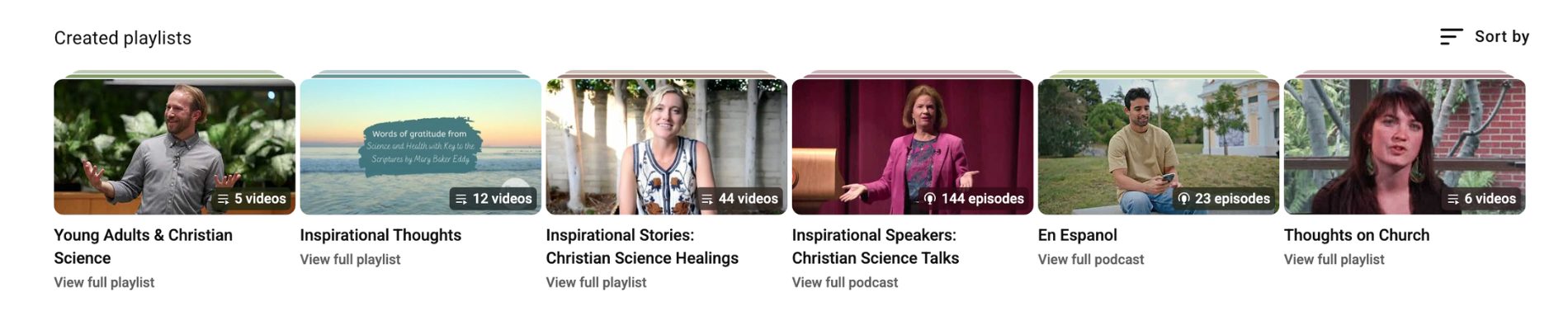This screenshot has height=330, width=1568.
Task: View full podcast for Christian Science Talks
Action: [845, 282]
